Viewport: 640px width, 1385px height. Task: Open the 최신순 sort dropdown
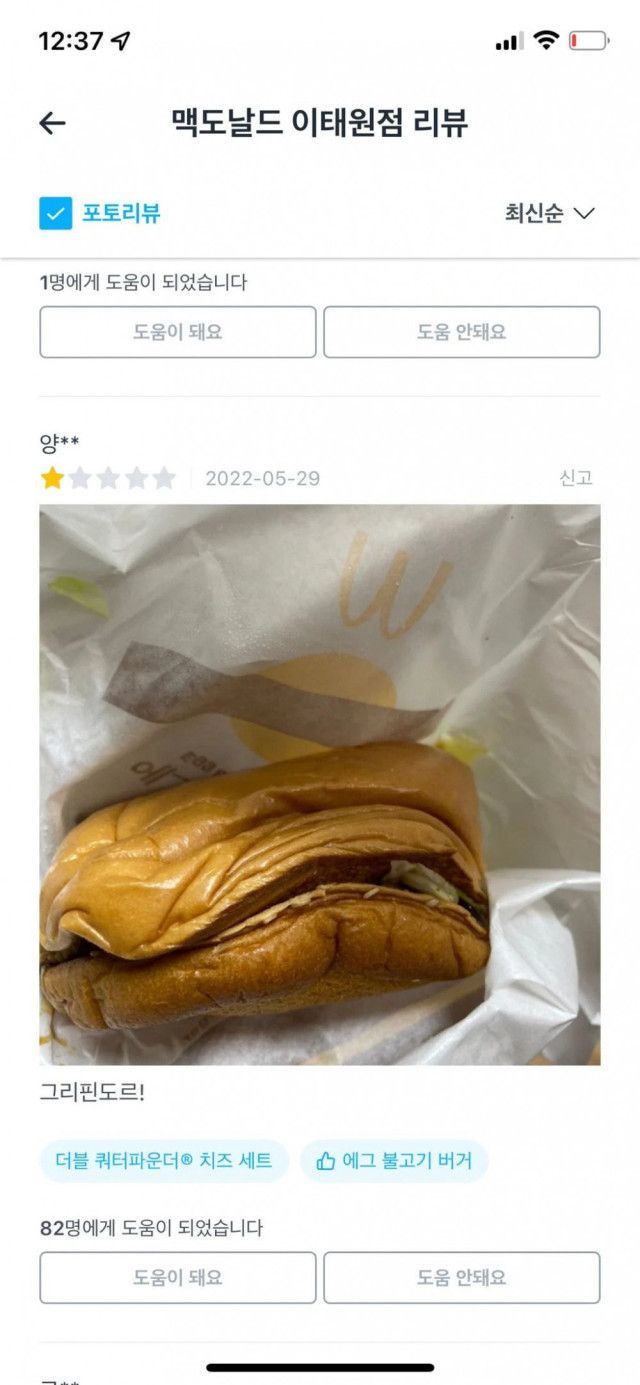click(x=549, y=213)
